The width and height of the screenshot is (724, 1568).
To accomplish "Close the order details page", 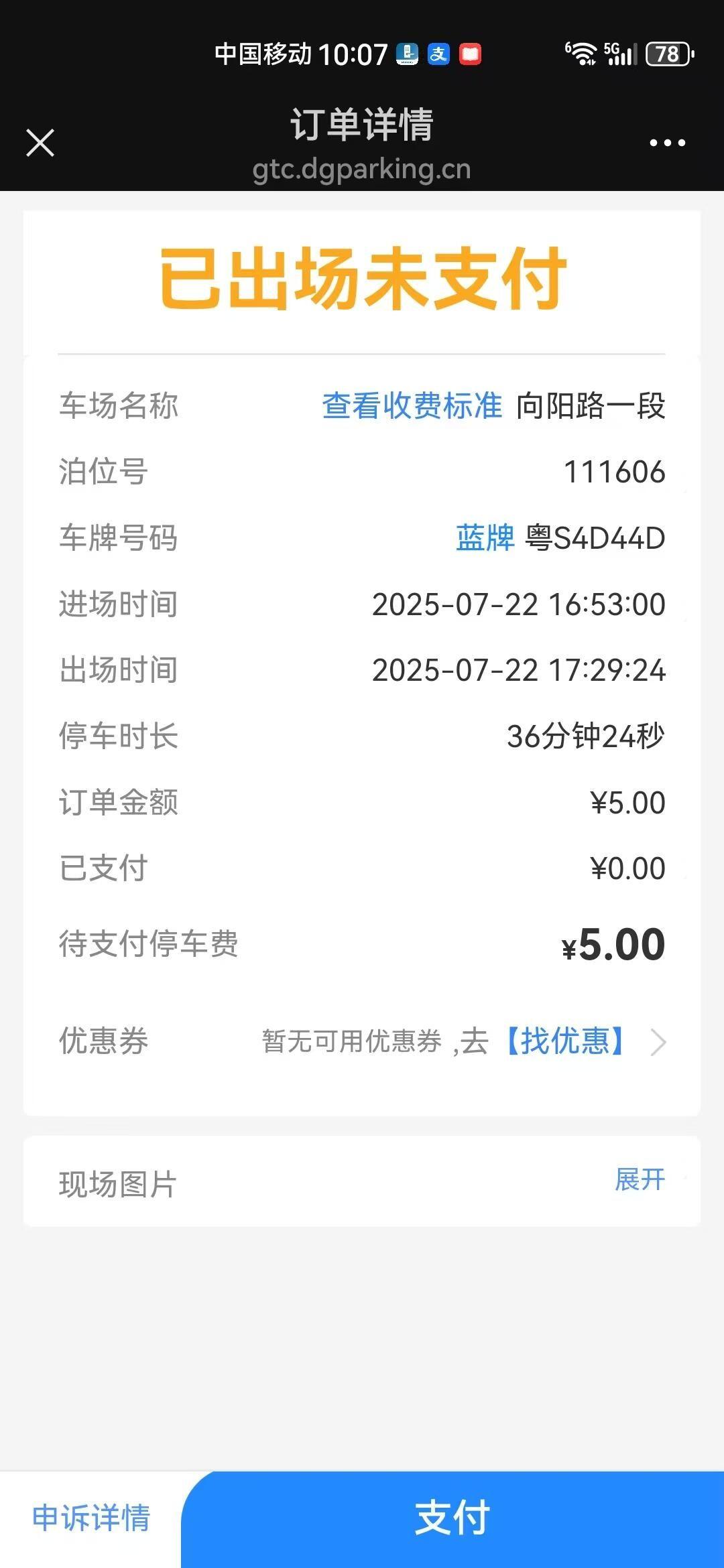I will [40, 143].
